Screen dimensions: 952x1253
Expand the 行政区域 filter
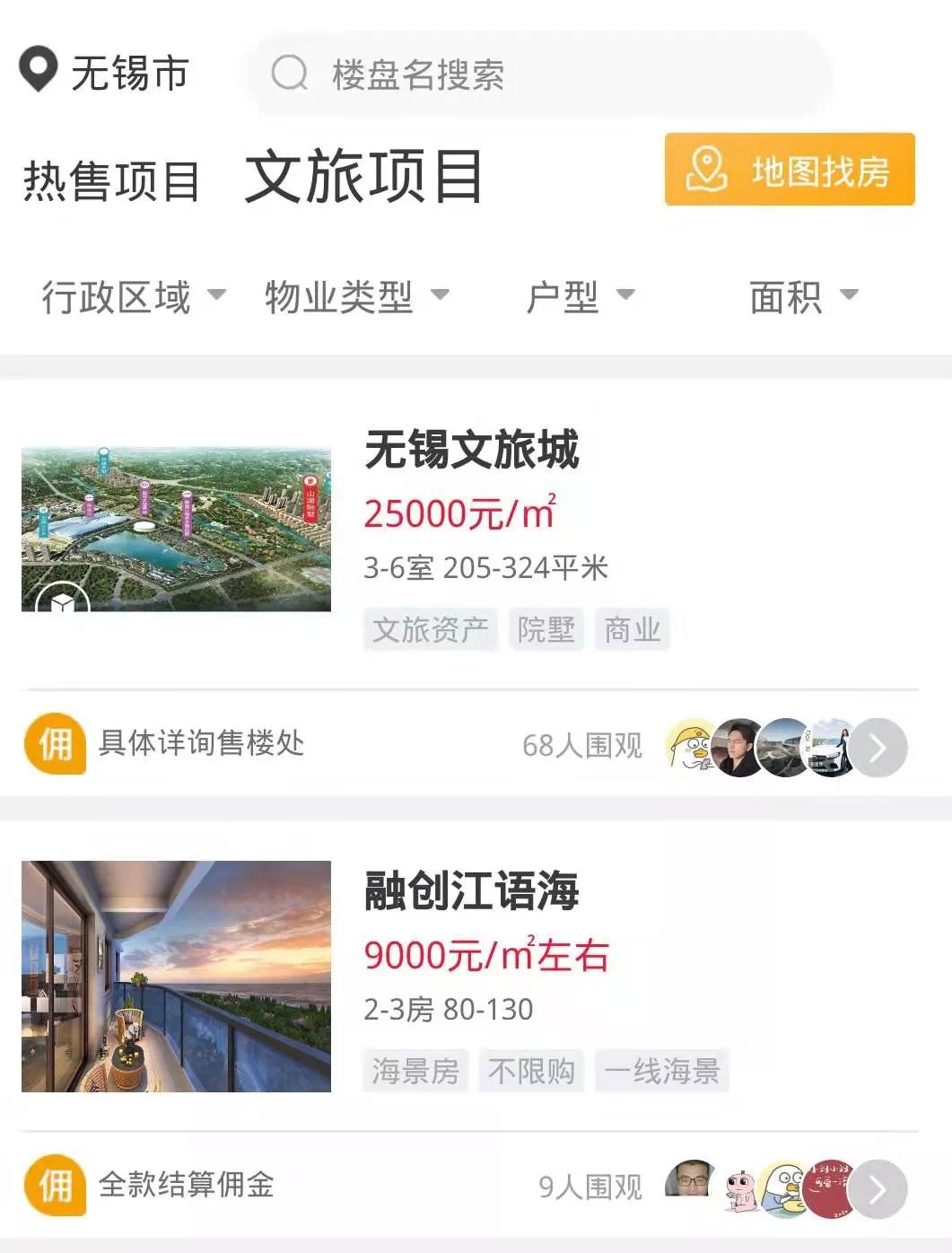[x=133, y=296]
